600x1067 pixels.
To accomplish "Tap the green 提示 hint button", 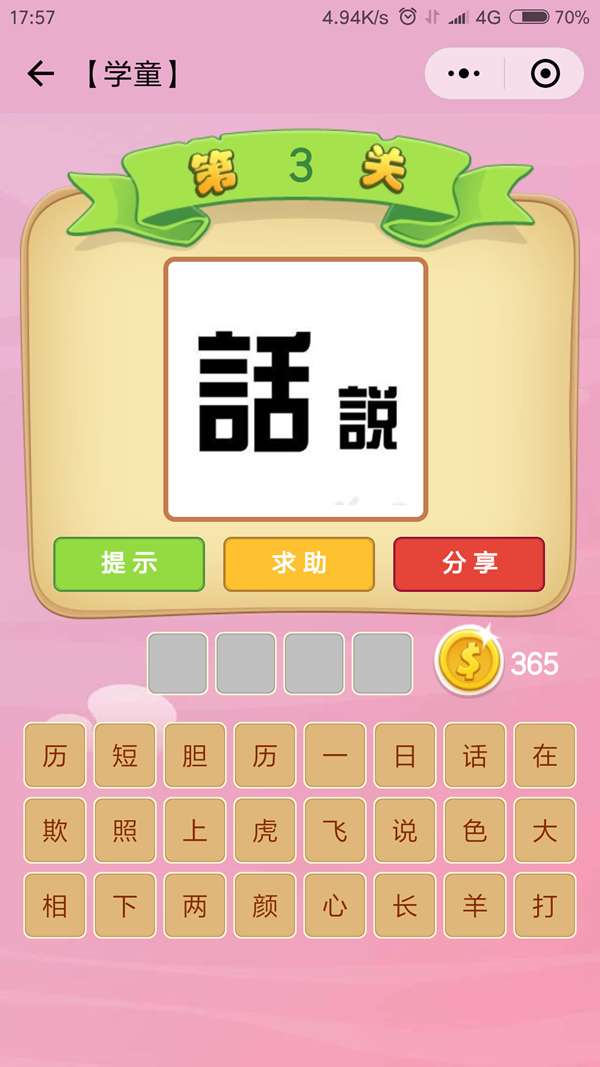I will (129, 563).
